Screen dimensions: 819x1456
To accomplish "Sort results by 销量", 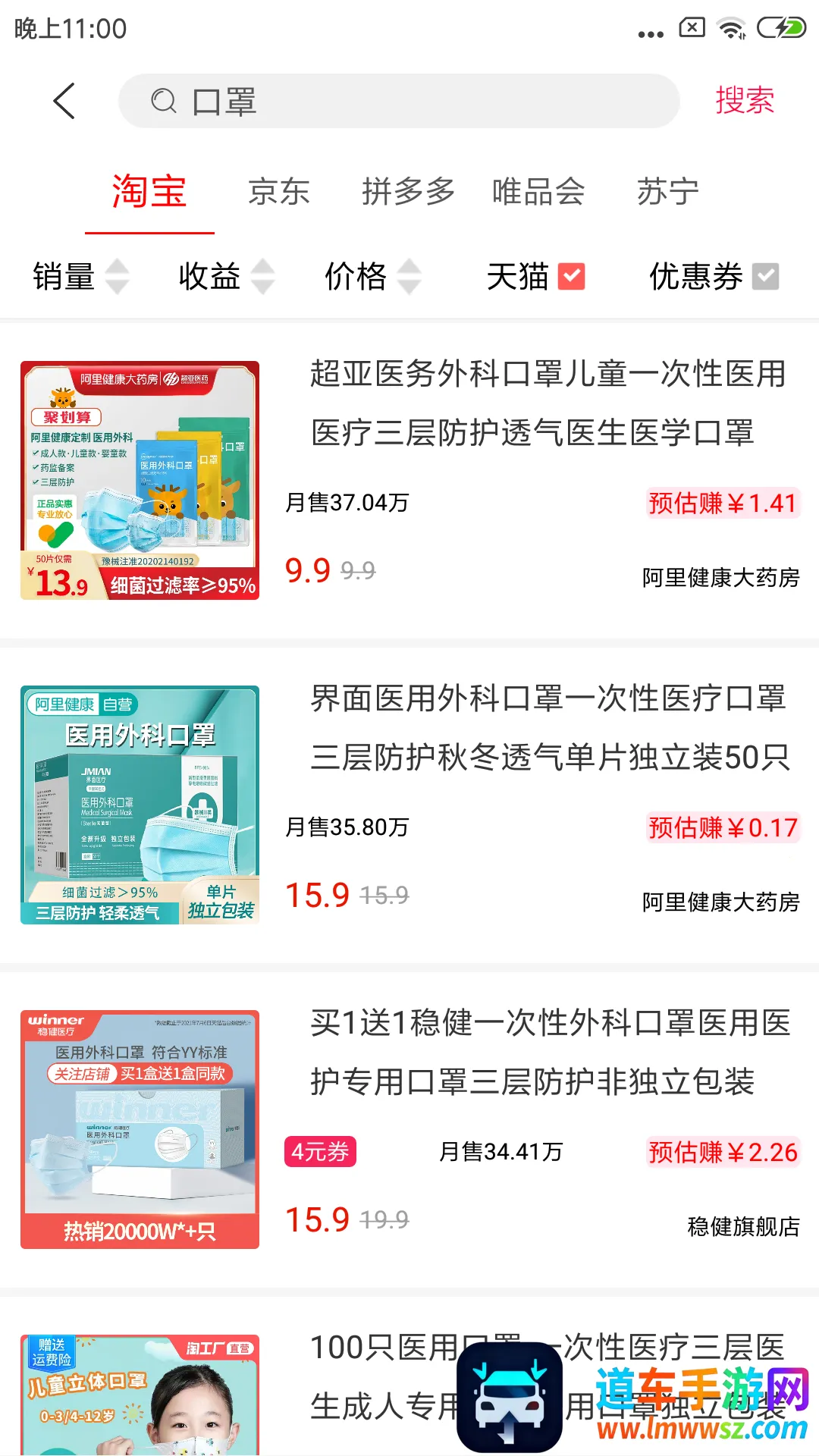I will pos(80,276).
